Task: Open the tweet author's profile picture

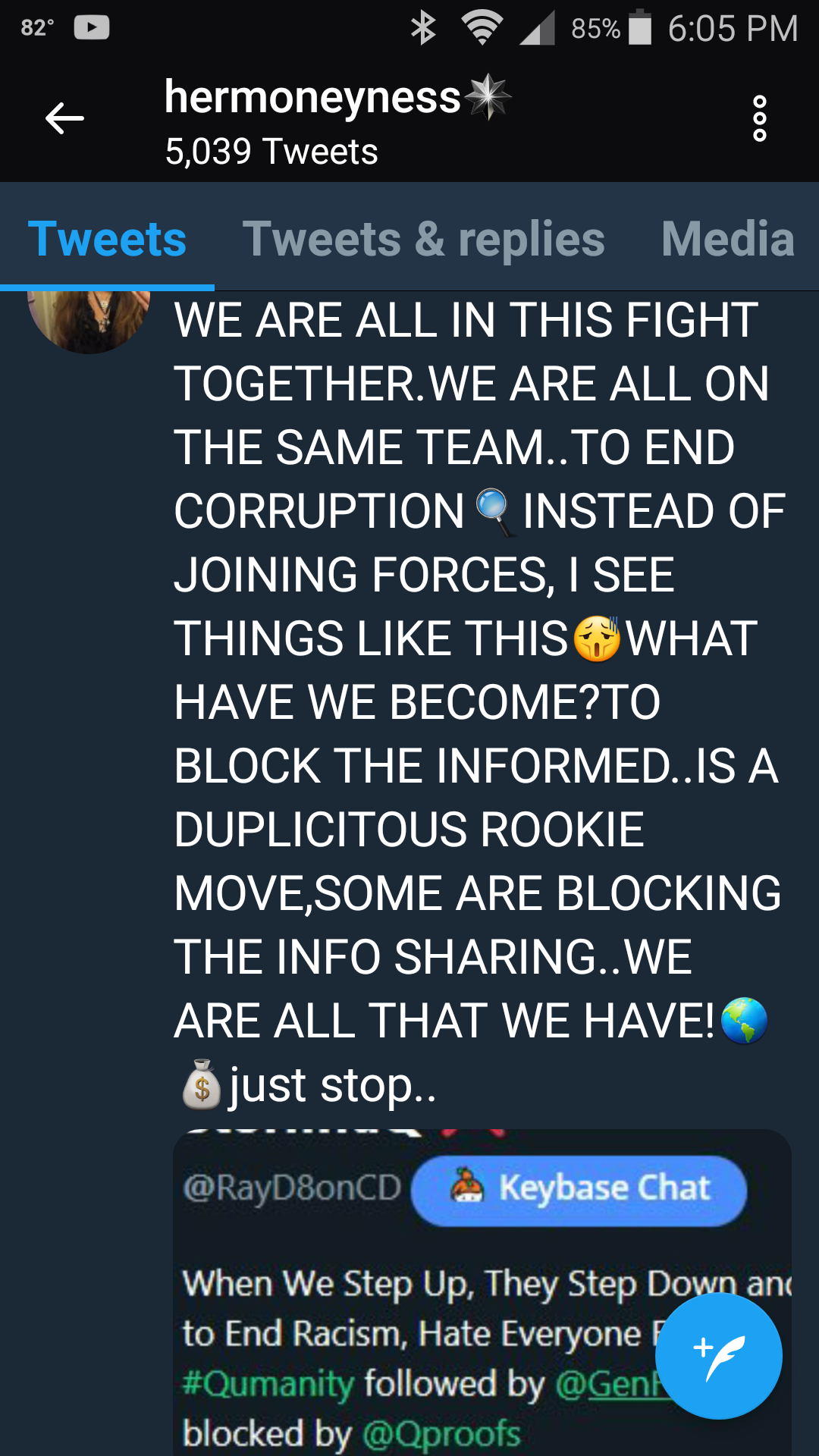Action: [89, 320]
